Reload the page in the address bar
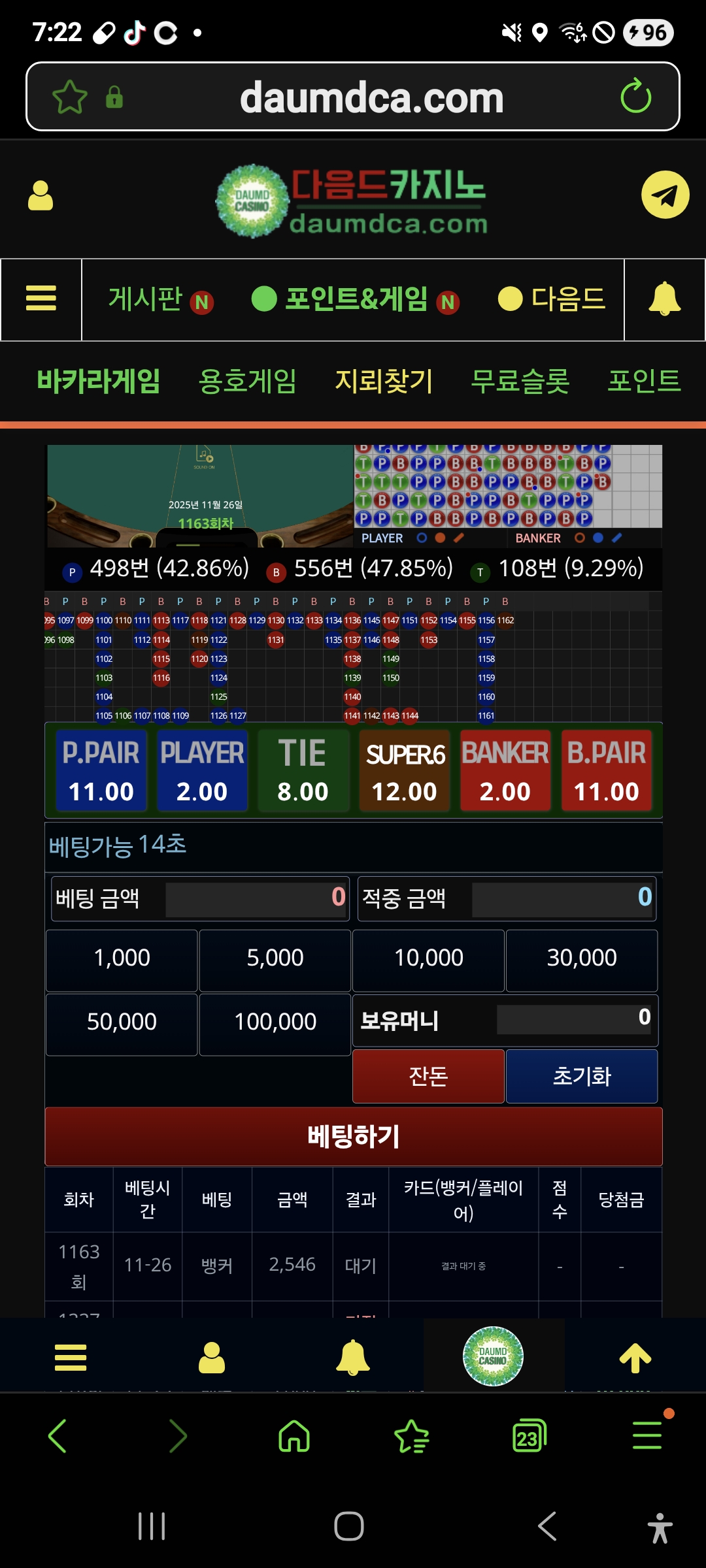Image resolution: width=706 pixels, height=1568 pixels. 635,97
